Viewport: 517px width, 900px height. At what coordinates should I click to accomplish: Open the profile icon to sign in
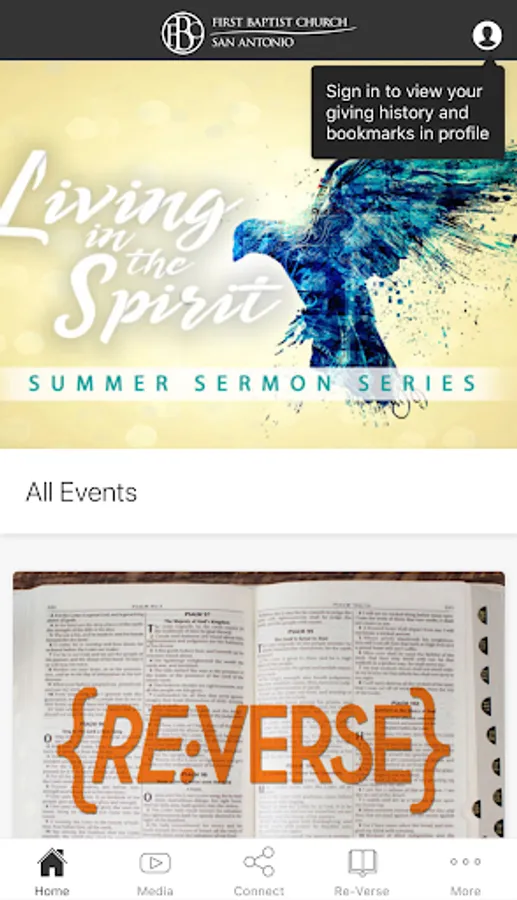[487, 35]
